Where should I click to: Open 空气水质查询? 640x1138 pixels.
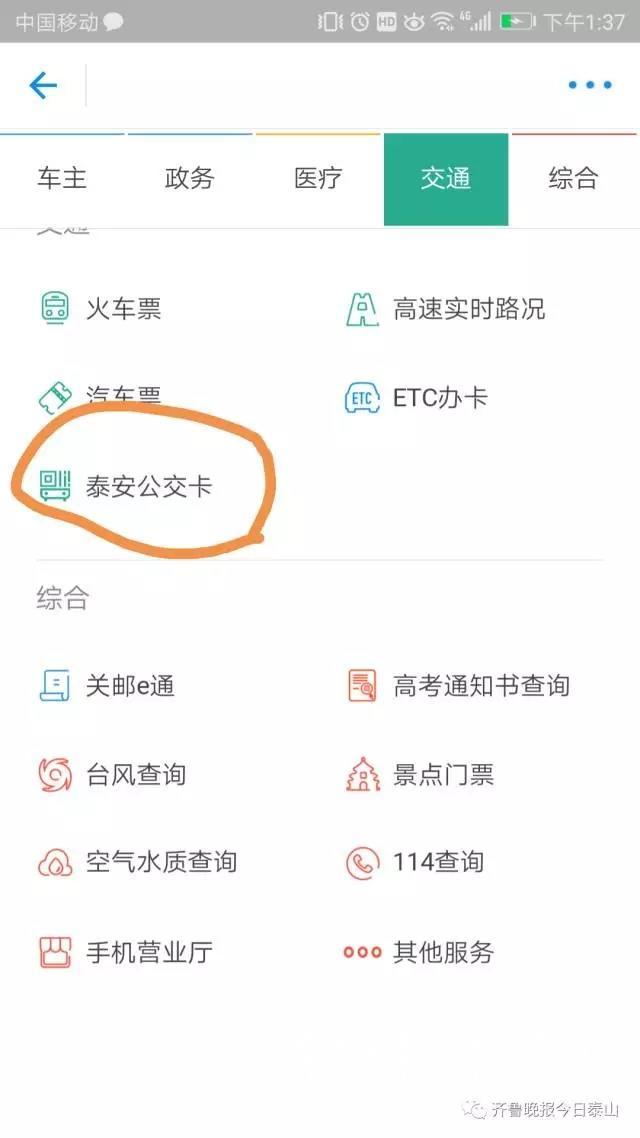pyautogui.click(x=137, y=862)
